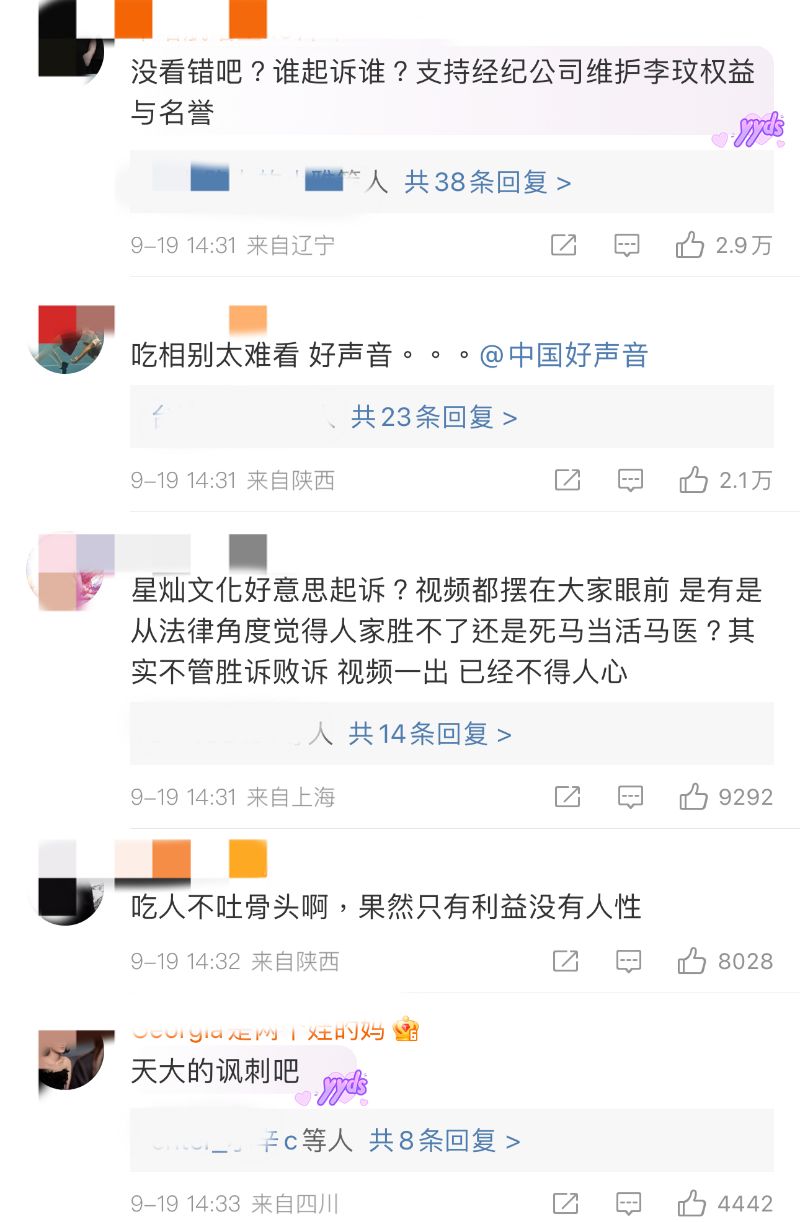The height and width of the screenshot is (1222, 800).
Task: Like the comment with 2.1万 likes
Action: [x=693, y=481]
